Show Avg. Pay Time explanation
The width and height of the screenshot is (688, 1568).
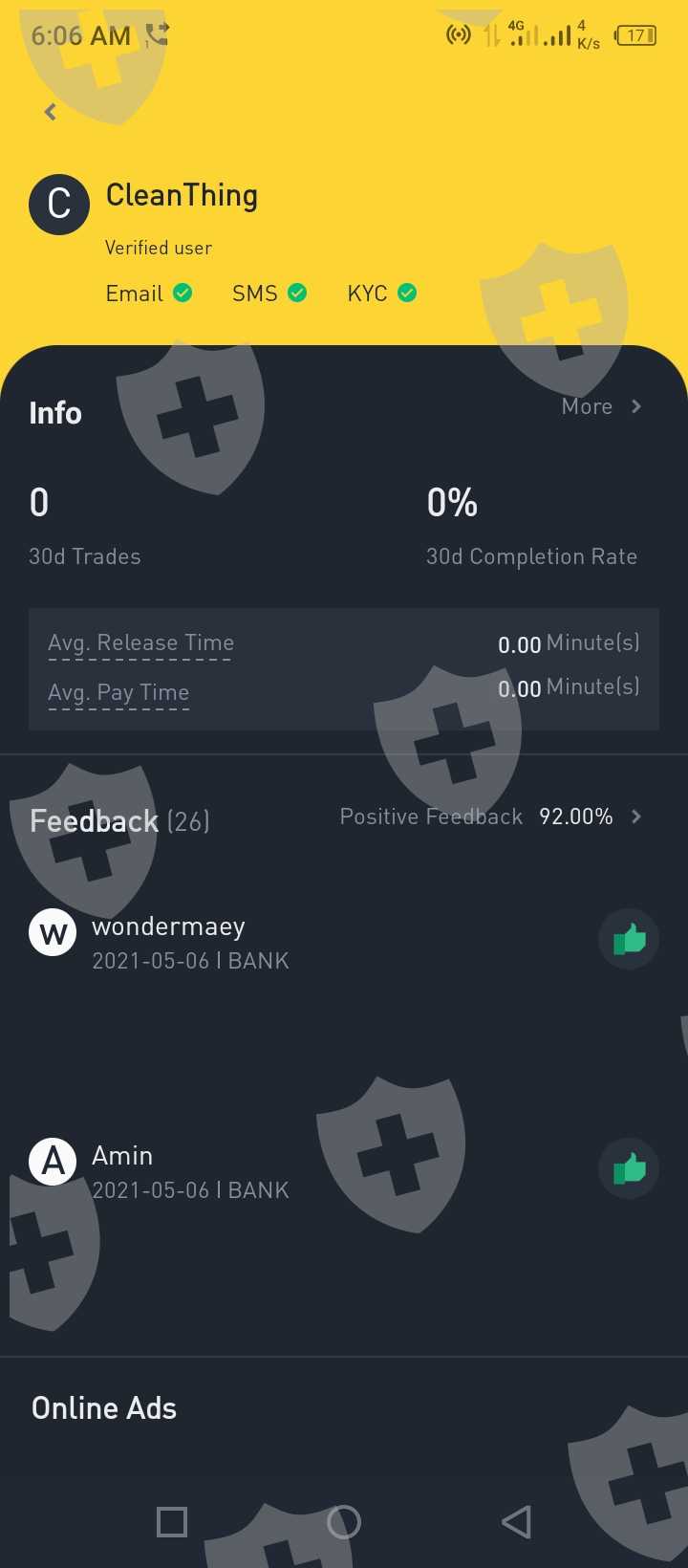tap(118, 692)
